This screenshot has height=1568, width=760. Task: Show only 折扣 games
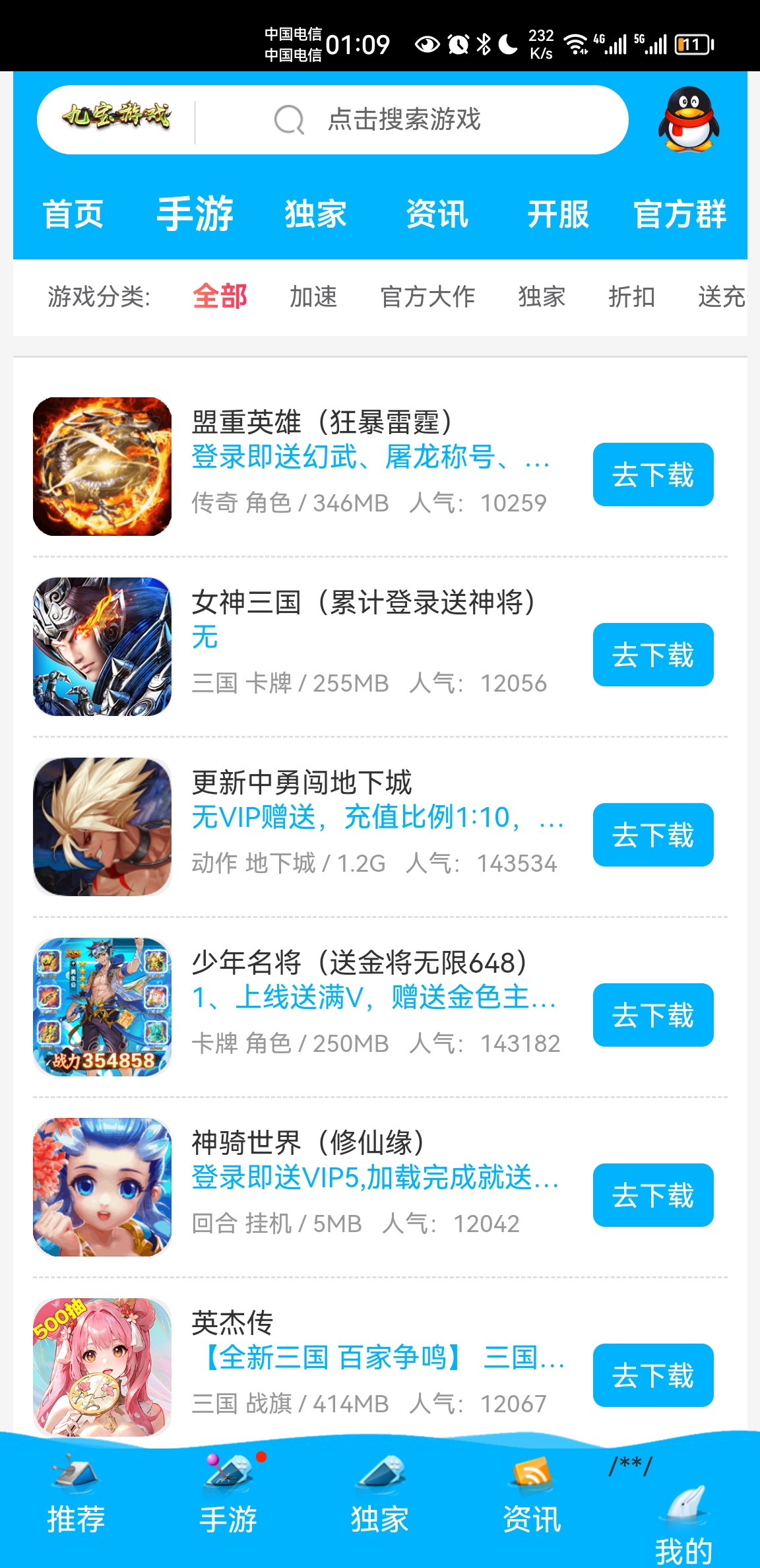click(x=631, y=297)
